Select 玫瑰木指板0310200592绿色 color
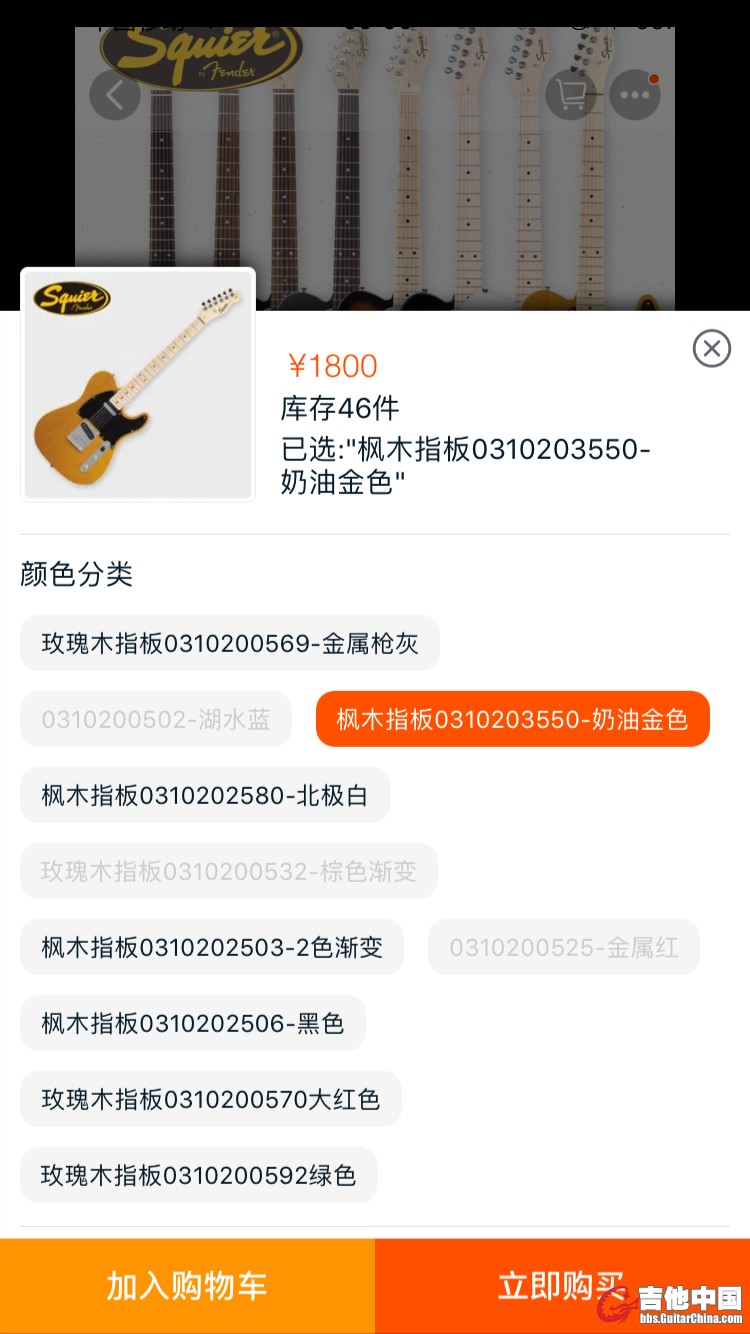This screenshot has width=750, height=1334. [199, 1175]
